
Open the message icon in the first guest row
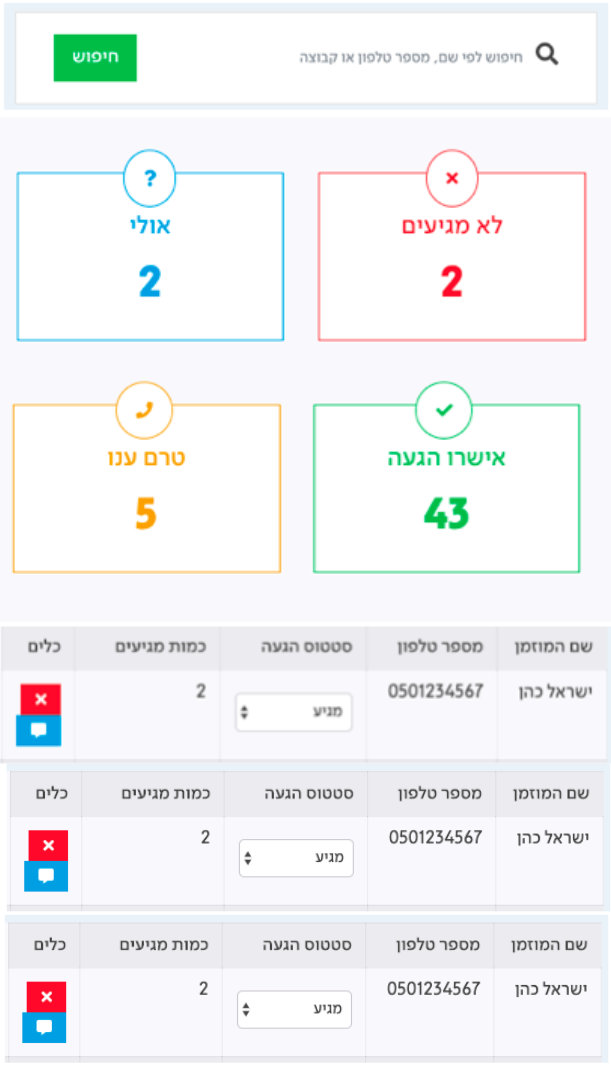(39, 730)
